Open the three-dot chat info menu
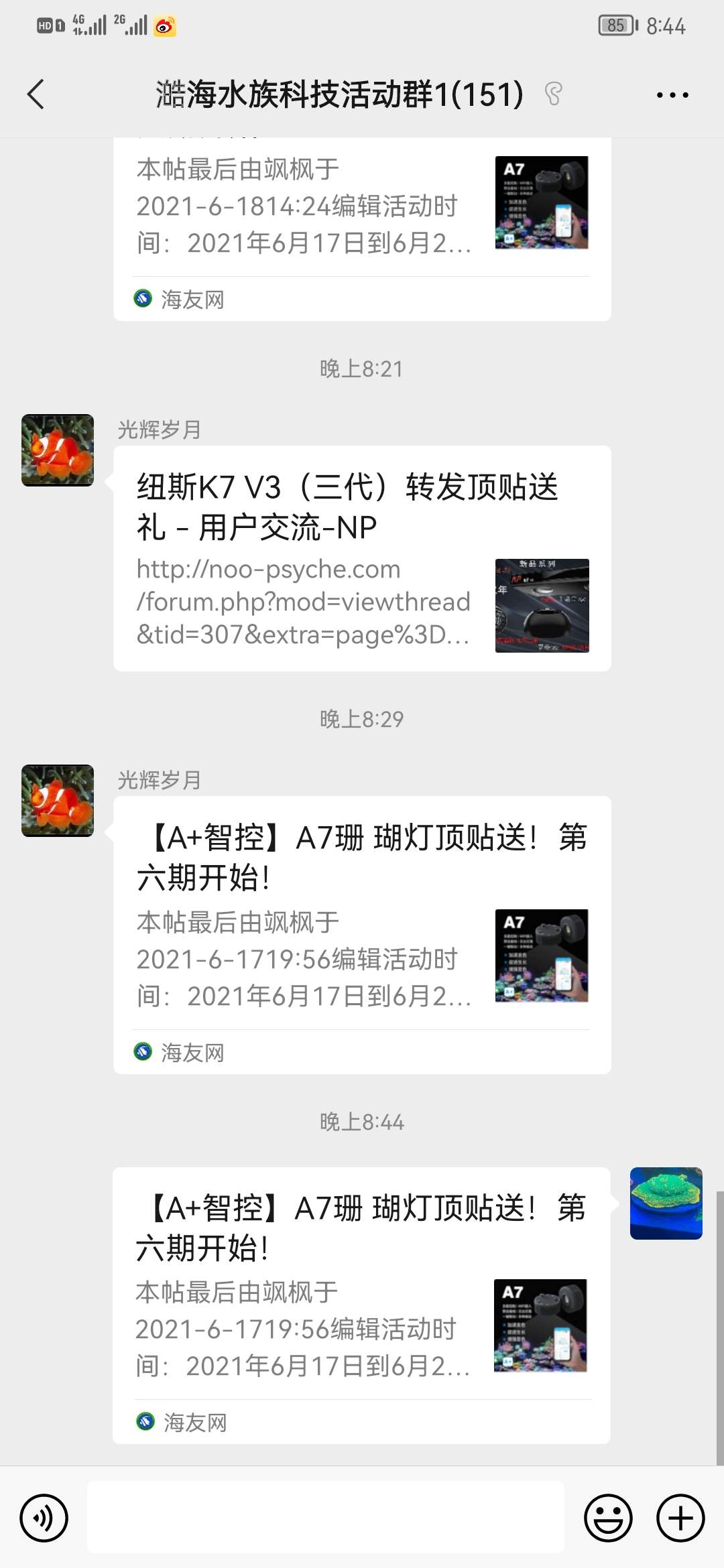Viewport: 724px width, 1568px height. coord(672,94)
